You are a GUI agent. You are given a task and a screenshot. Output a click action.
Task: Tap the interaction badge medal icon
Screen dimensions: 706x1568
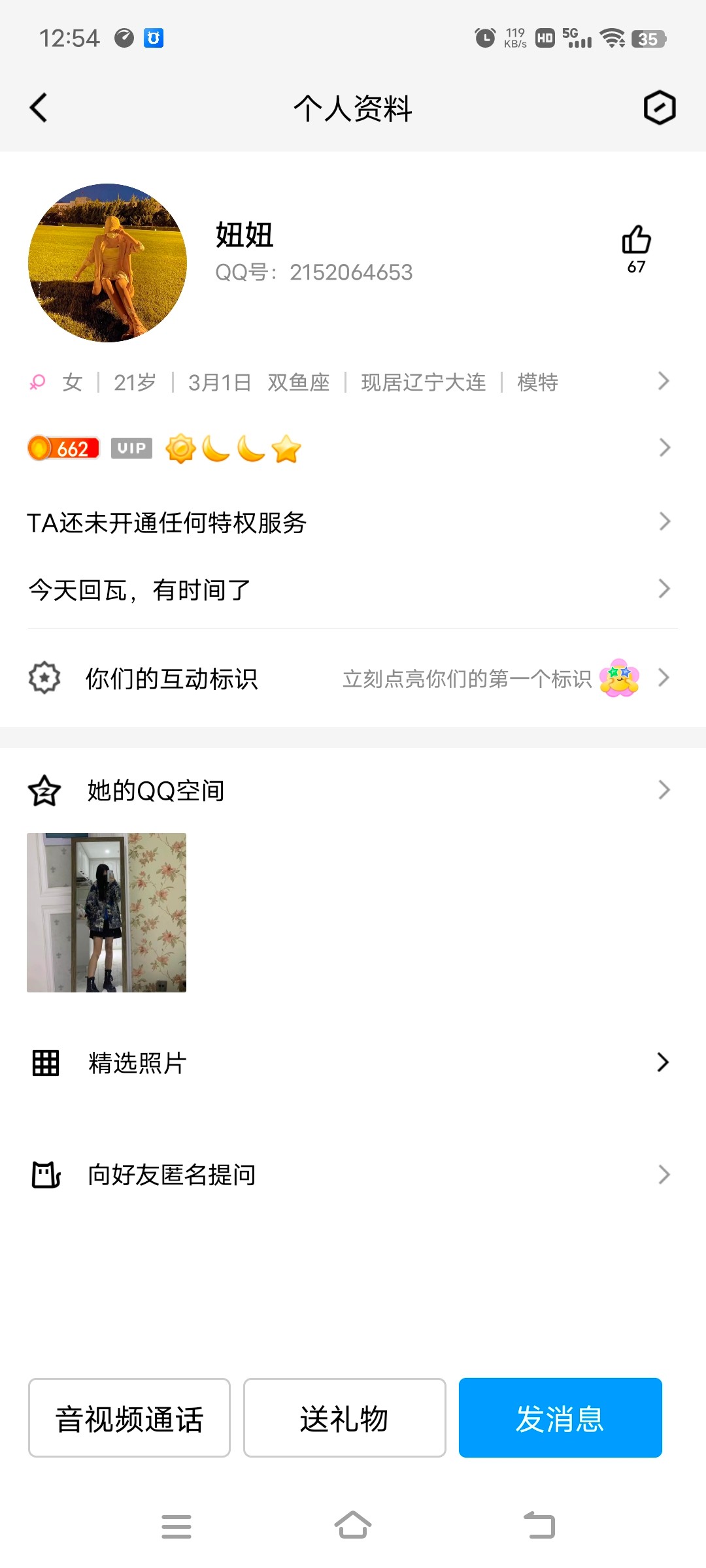pos(43,678)
